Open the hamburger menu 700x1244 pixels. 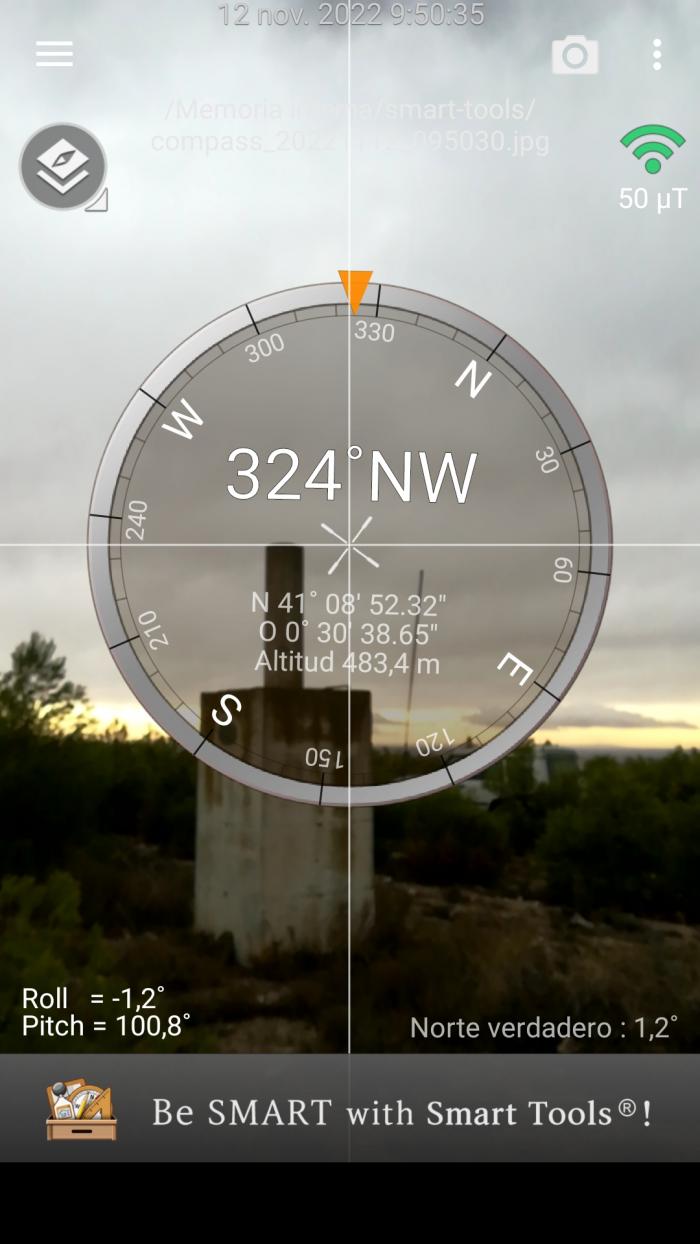[x=54, y=54]
